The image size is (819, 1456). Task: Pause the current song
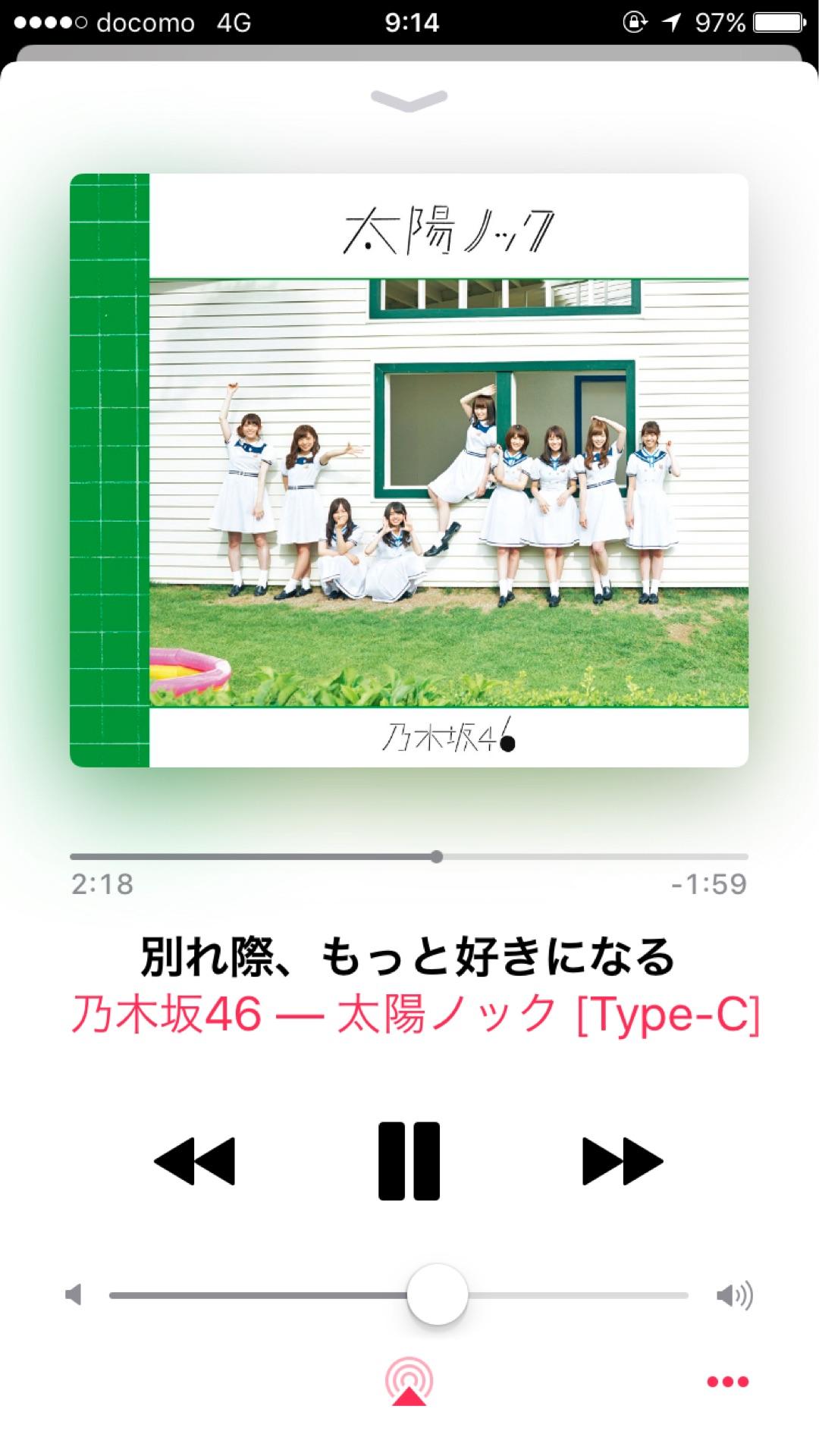(x=409, y=1160)
